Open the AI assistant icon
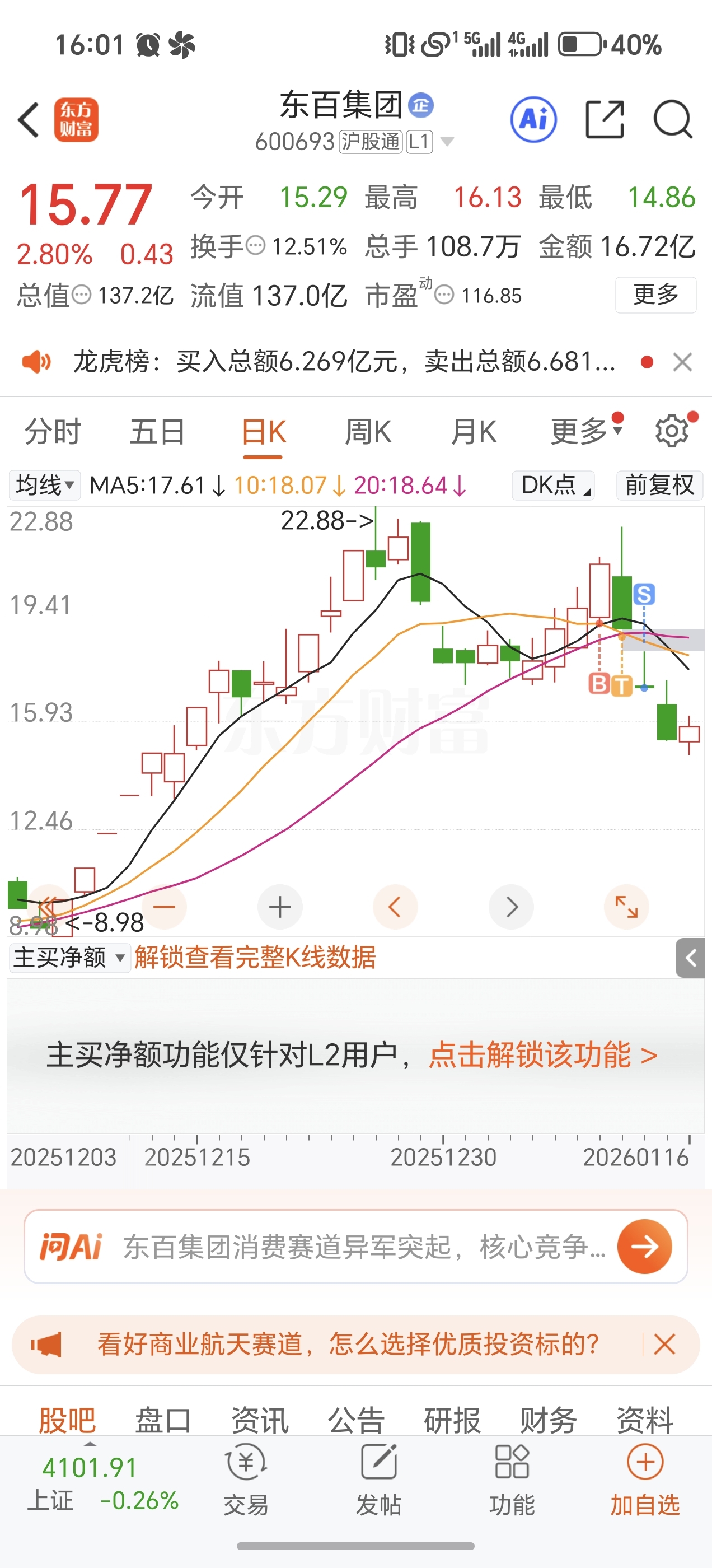The image size is (712, 1568). [x=533, y=119]
